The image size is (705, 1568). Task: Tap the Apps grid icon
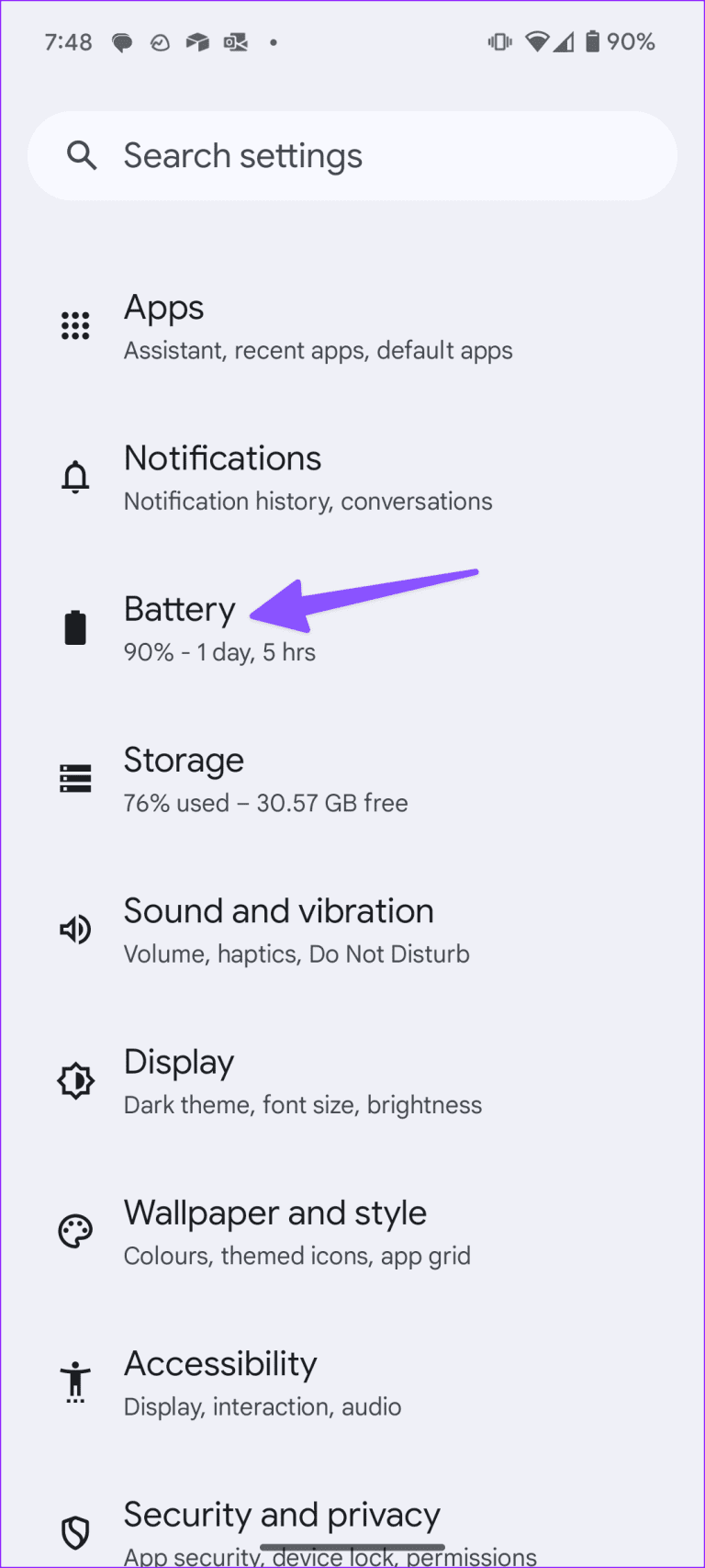(75, 325)
